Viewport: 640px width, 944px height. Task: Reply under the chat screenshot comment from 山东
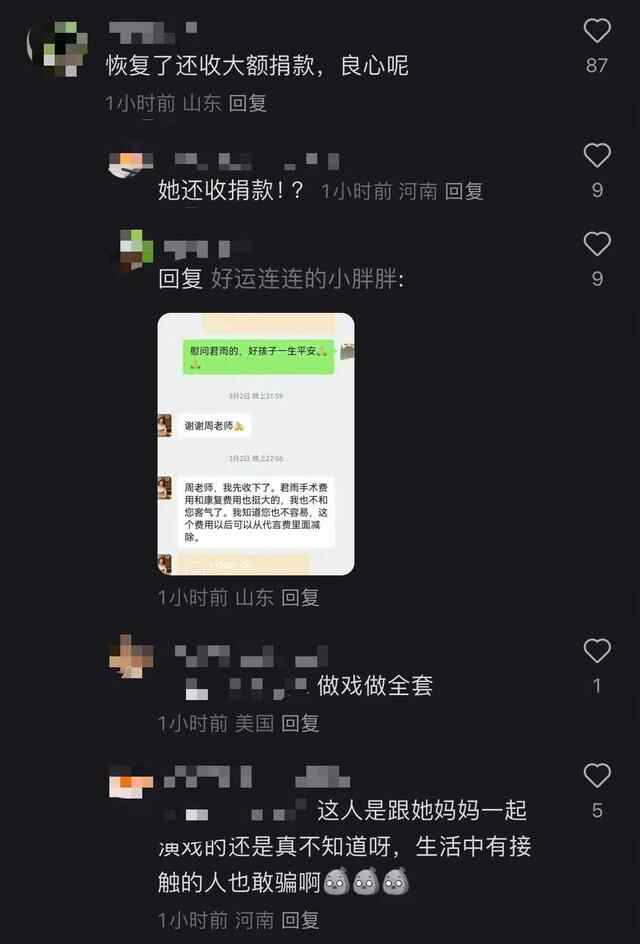300,598
